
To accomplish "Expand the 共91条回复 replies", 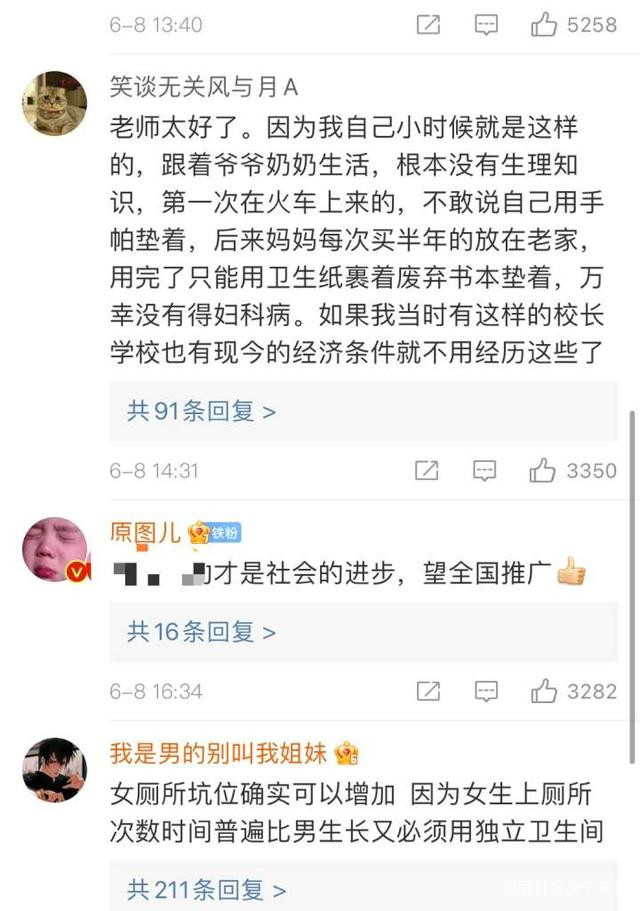I will [x=201, y=411].
